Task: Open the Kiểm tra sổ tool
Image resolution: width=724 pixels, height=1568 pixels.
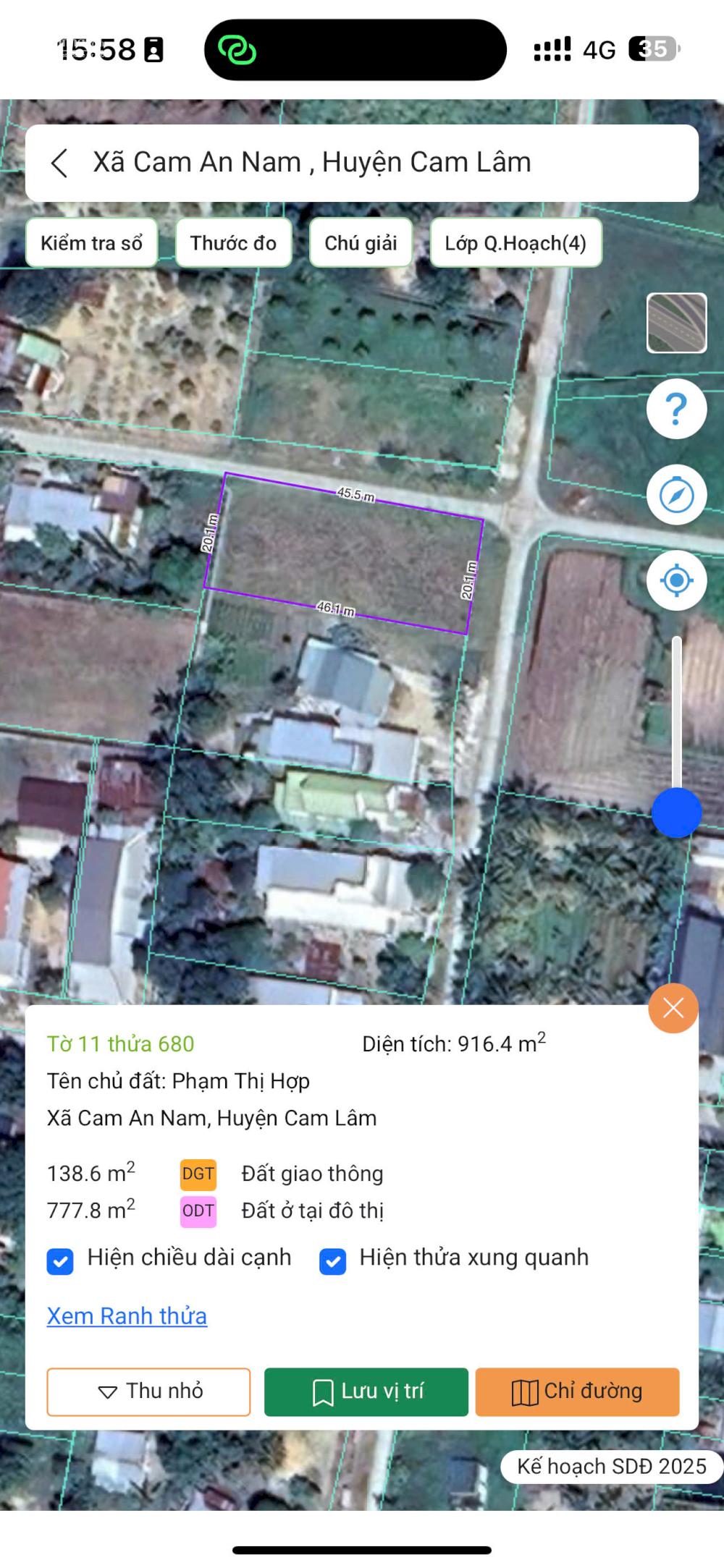Action: coord(91,243)
